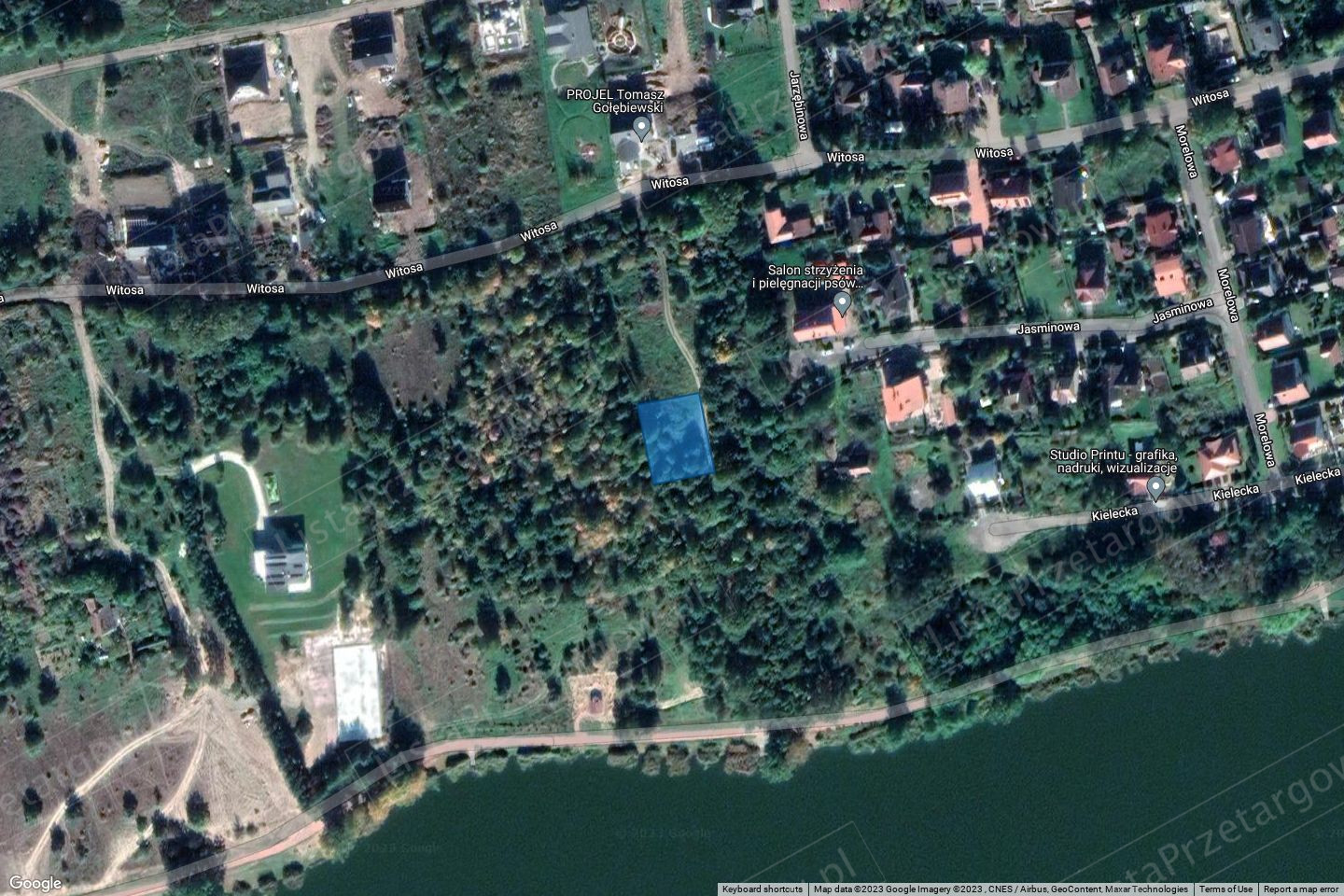
Task: Open the PROJEL Tomasz Gołębiewski place marker
Action: click(641, 128)
